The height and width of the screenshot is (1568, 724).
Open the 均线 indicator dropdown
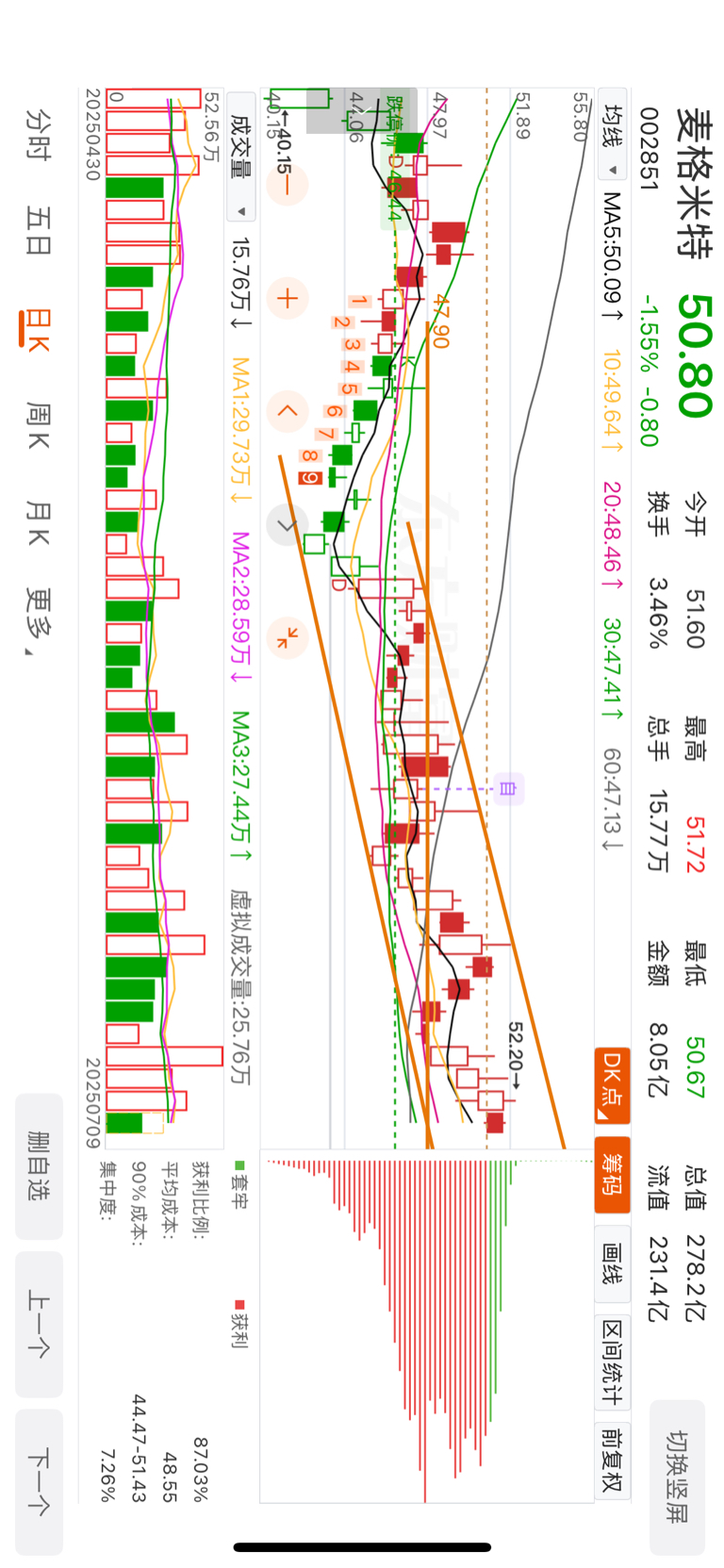[x=614, y=140]
